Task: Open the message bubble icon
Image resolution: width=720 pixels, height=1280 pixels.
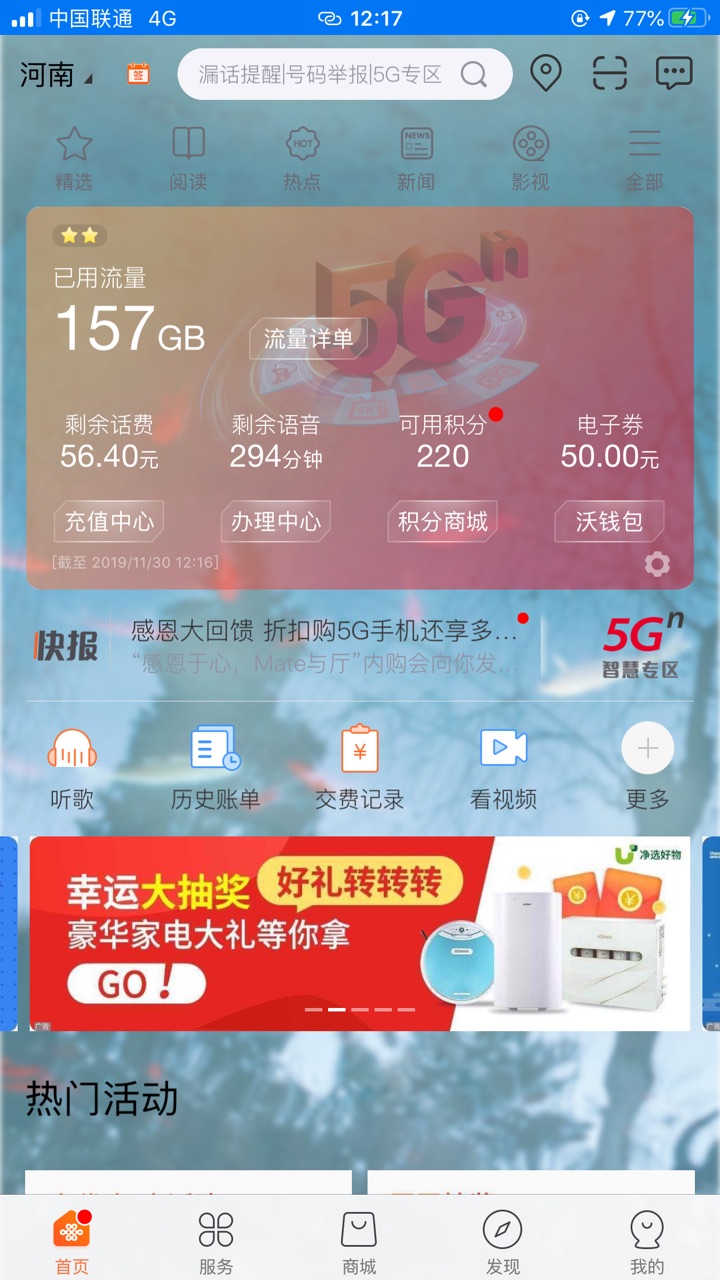Action: tap(674, 73)
